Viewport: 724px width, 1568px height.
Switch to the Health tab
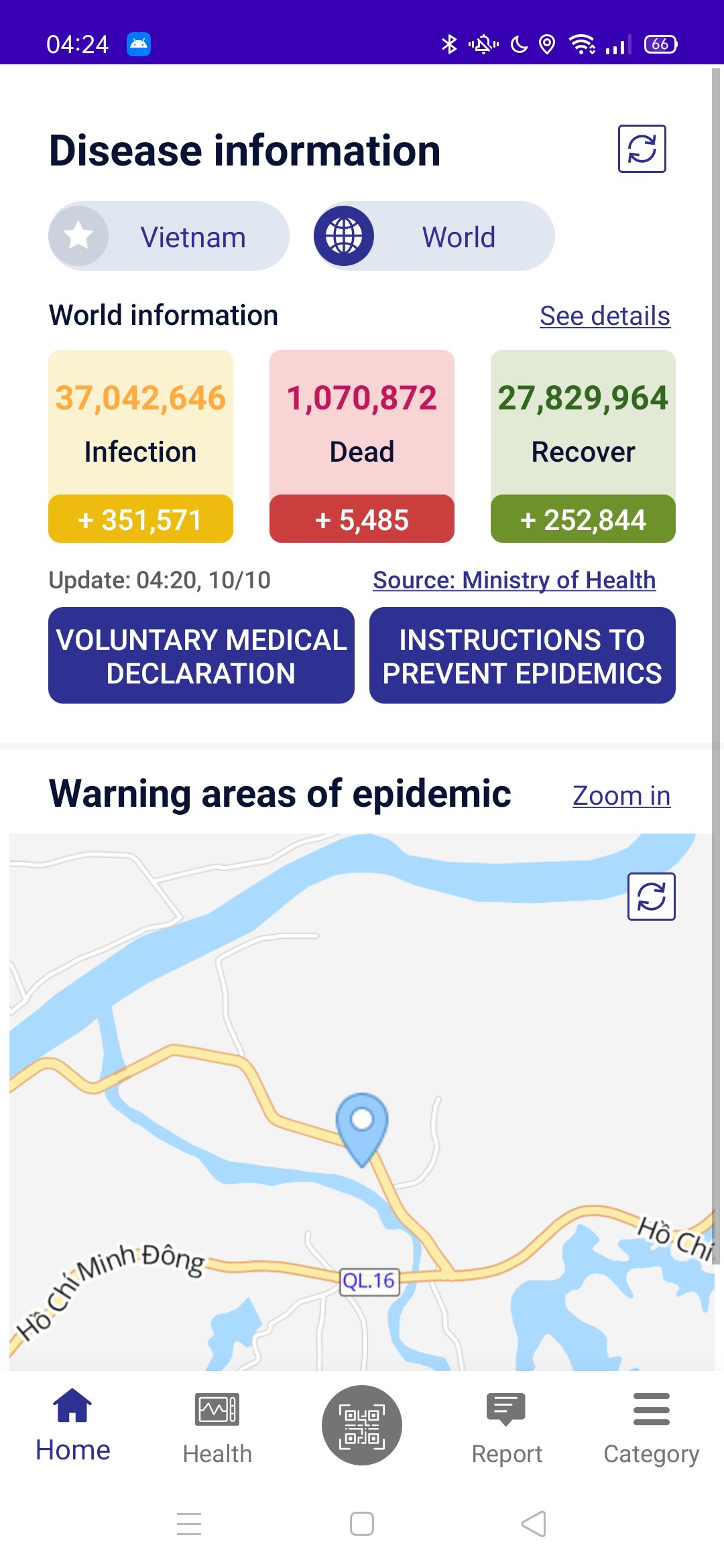coord(217,1425)
